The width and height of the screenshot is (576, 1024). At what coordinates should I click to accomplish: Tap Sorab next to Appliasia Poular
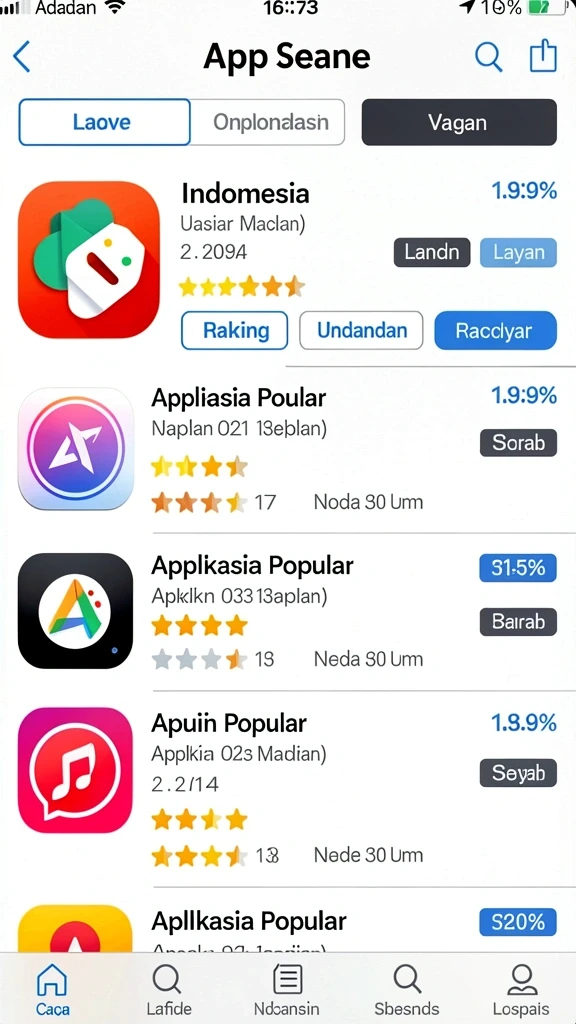tap(519, 443)
